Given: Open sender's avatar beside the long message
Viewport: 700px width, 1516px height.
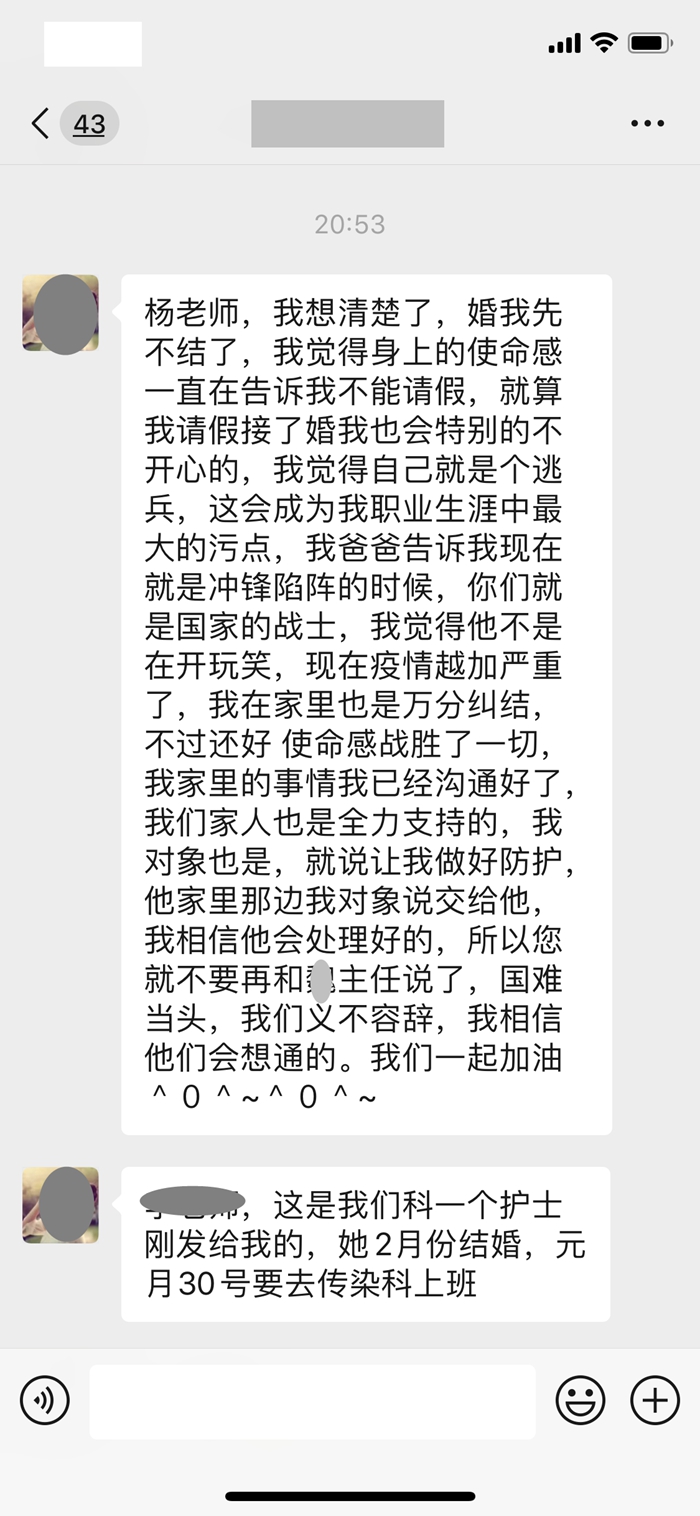Looking at the screenshot, I should pos(61,313).
